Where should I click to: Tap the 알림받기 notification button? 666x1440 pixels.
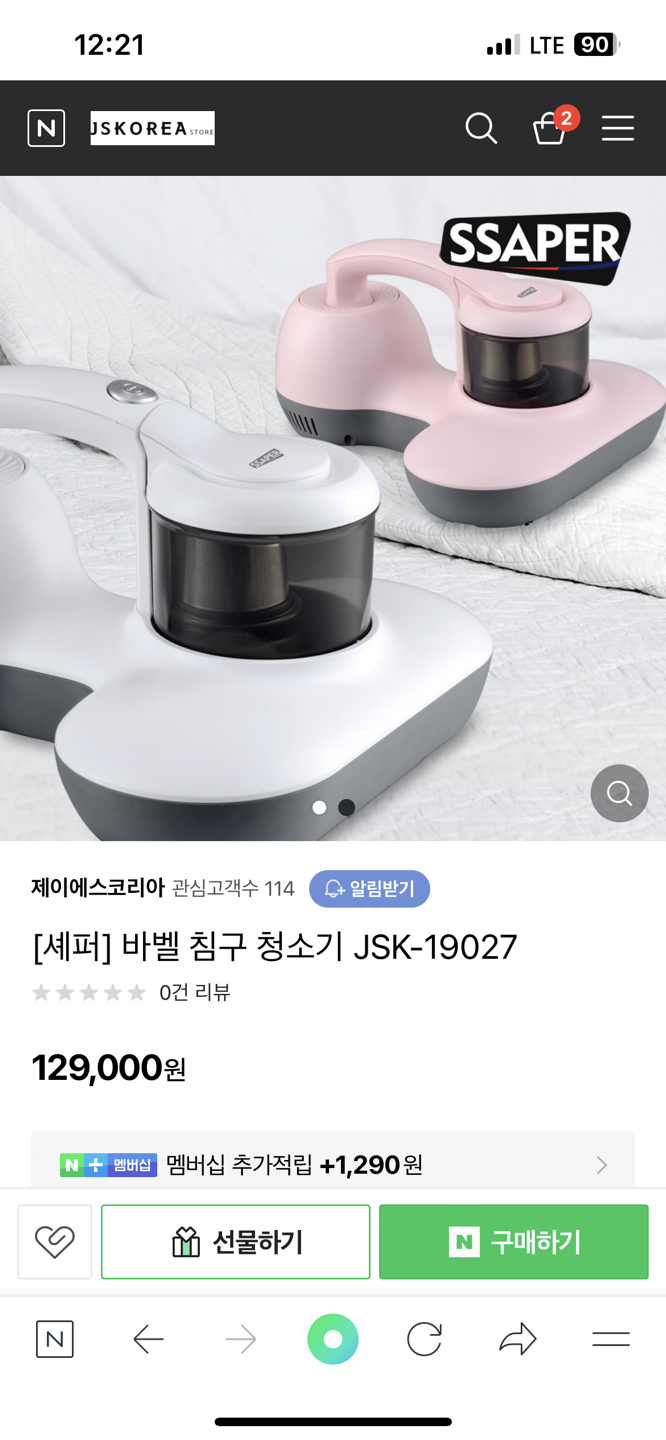[x=370, y=888]
